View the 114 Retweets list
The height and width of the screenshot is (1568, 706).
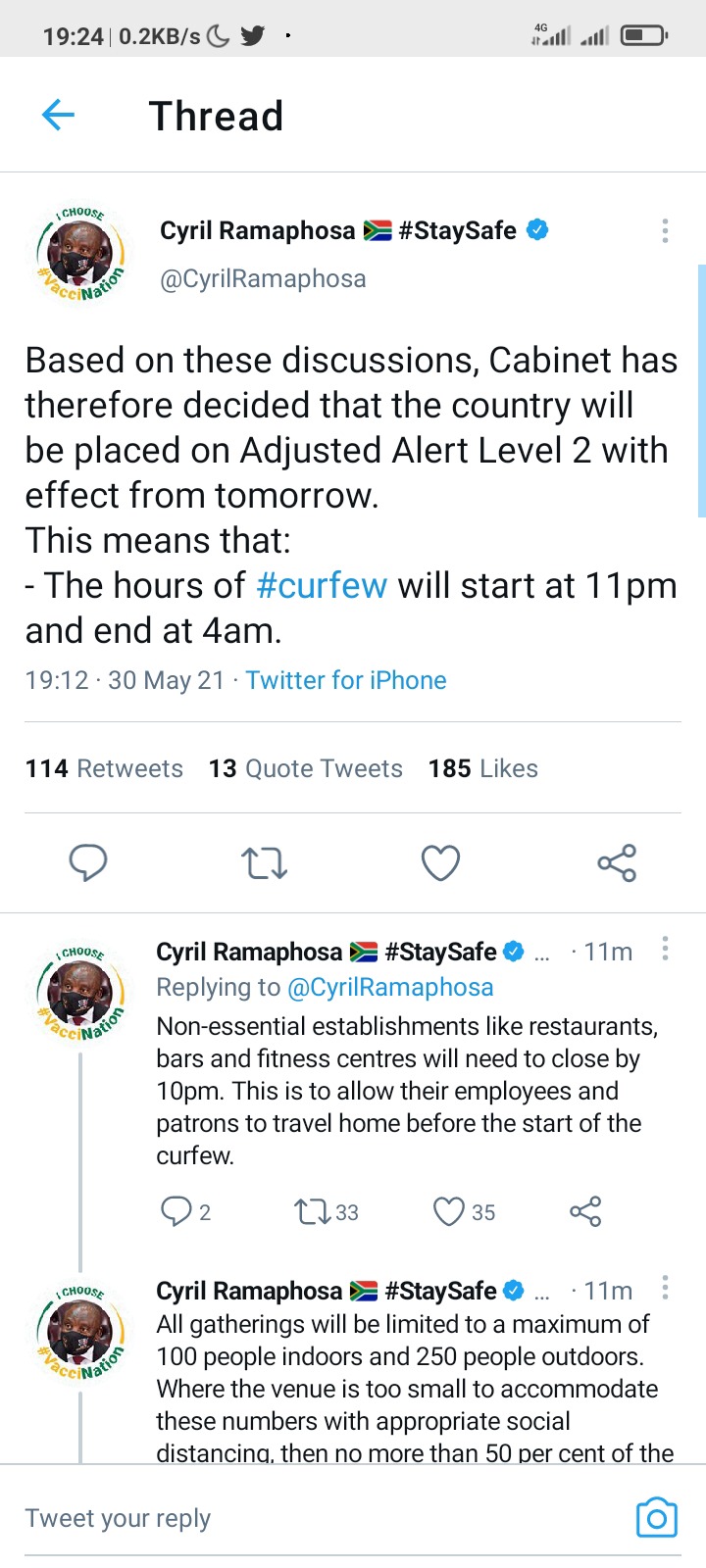pyautogui.click(x=104, y=768)
